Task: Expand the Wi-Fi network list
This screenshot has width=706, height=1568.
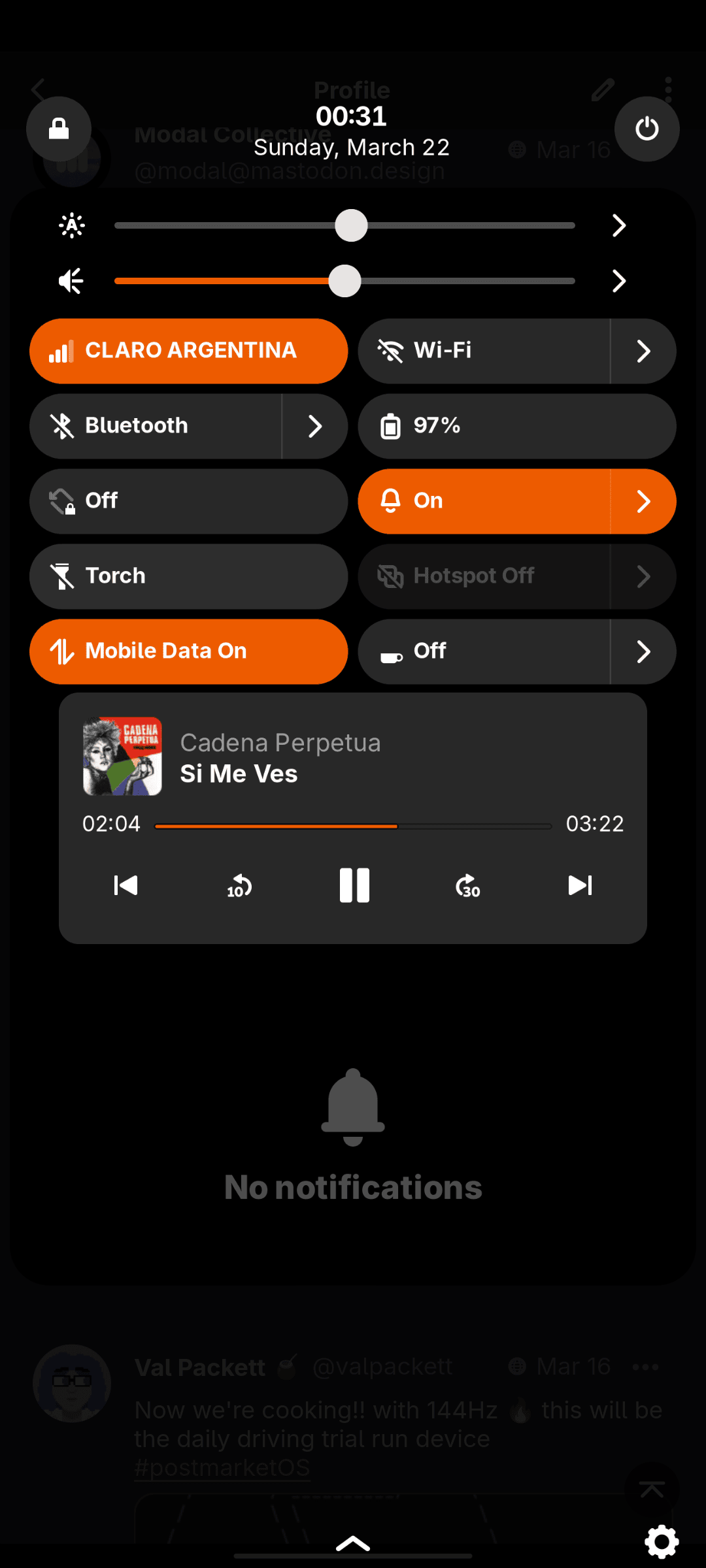Action: (643, 351)
